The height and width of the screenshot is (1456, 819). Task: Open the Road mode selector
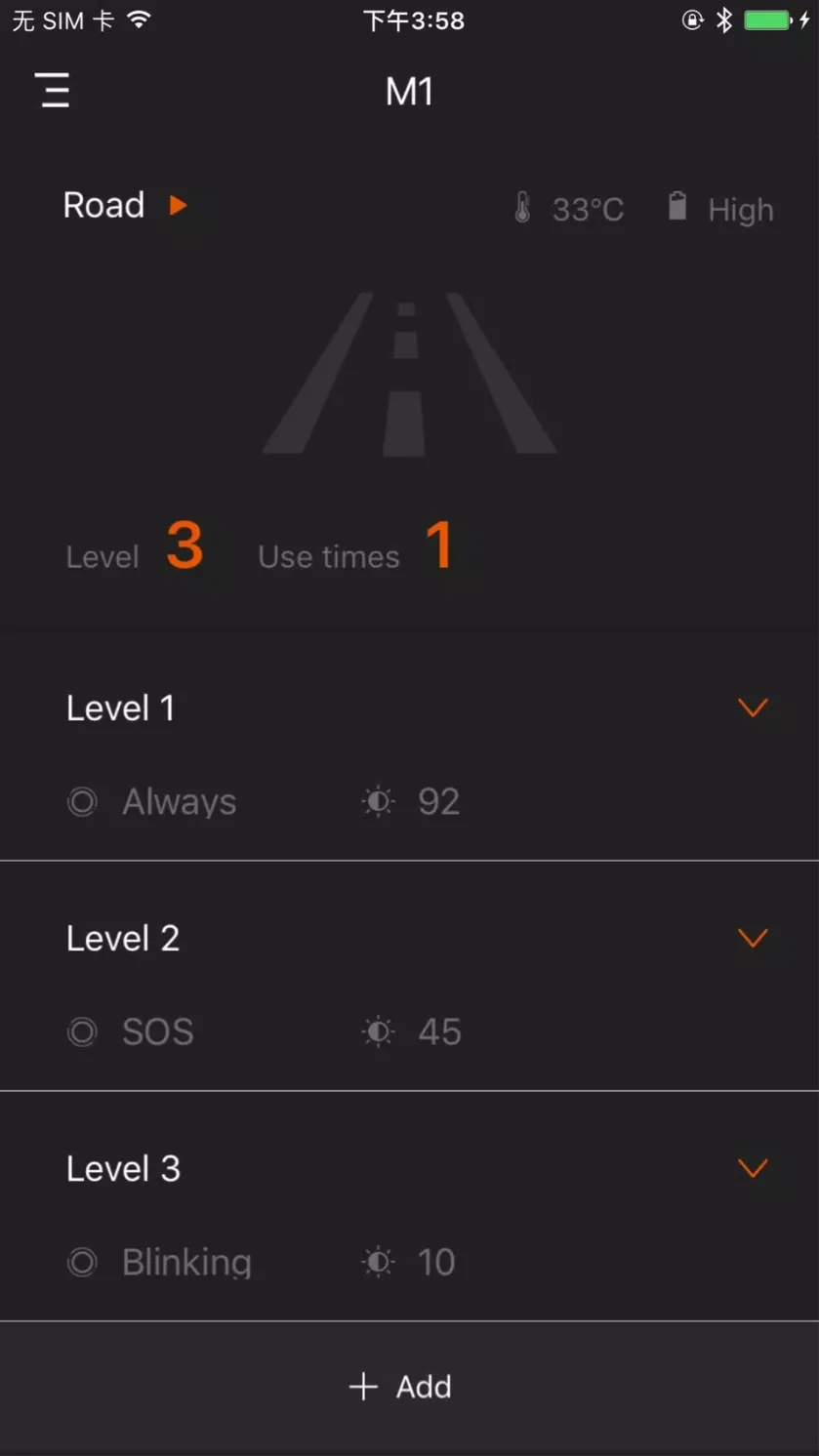tap(125, 205)
